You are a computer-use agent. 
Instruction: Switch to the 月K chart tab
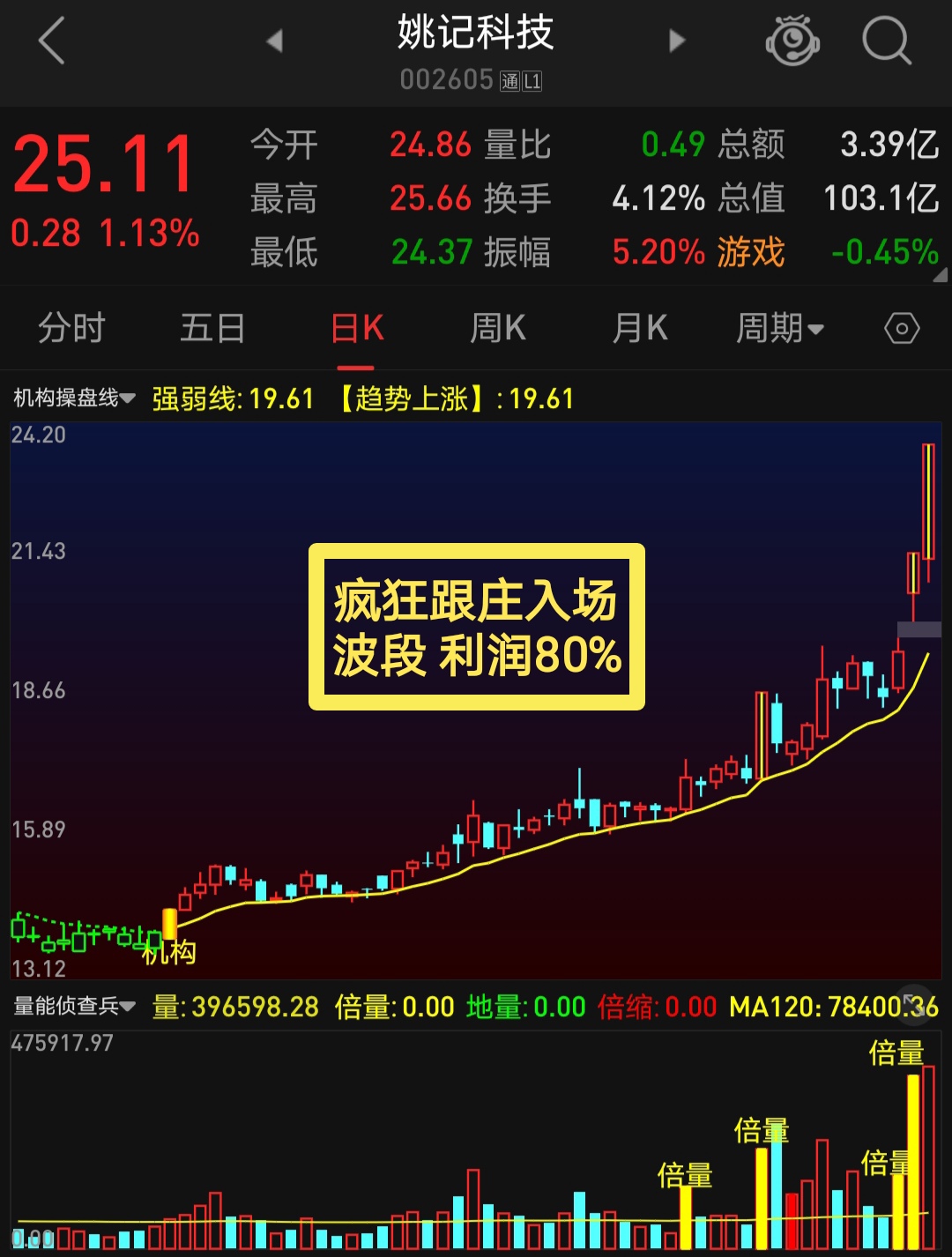[640, 329]
